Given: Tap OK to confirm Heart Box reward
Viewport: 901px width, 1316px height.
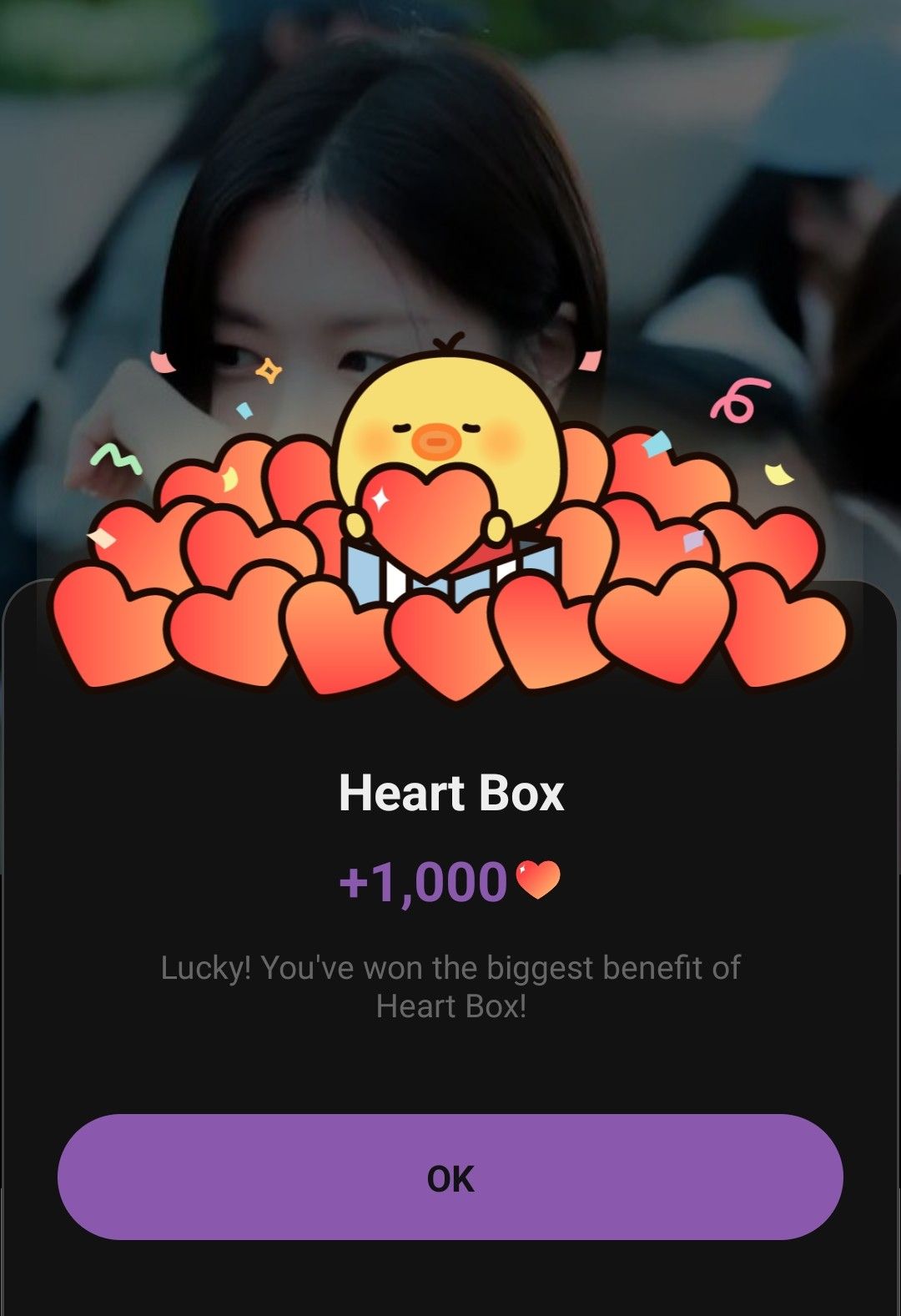Looking at the screenshot, I should [x=450, y=1177].
